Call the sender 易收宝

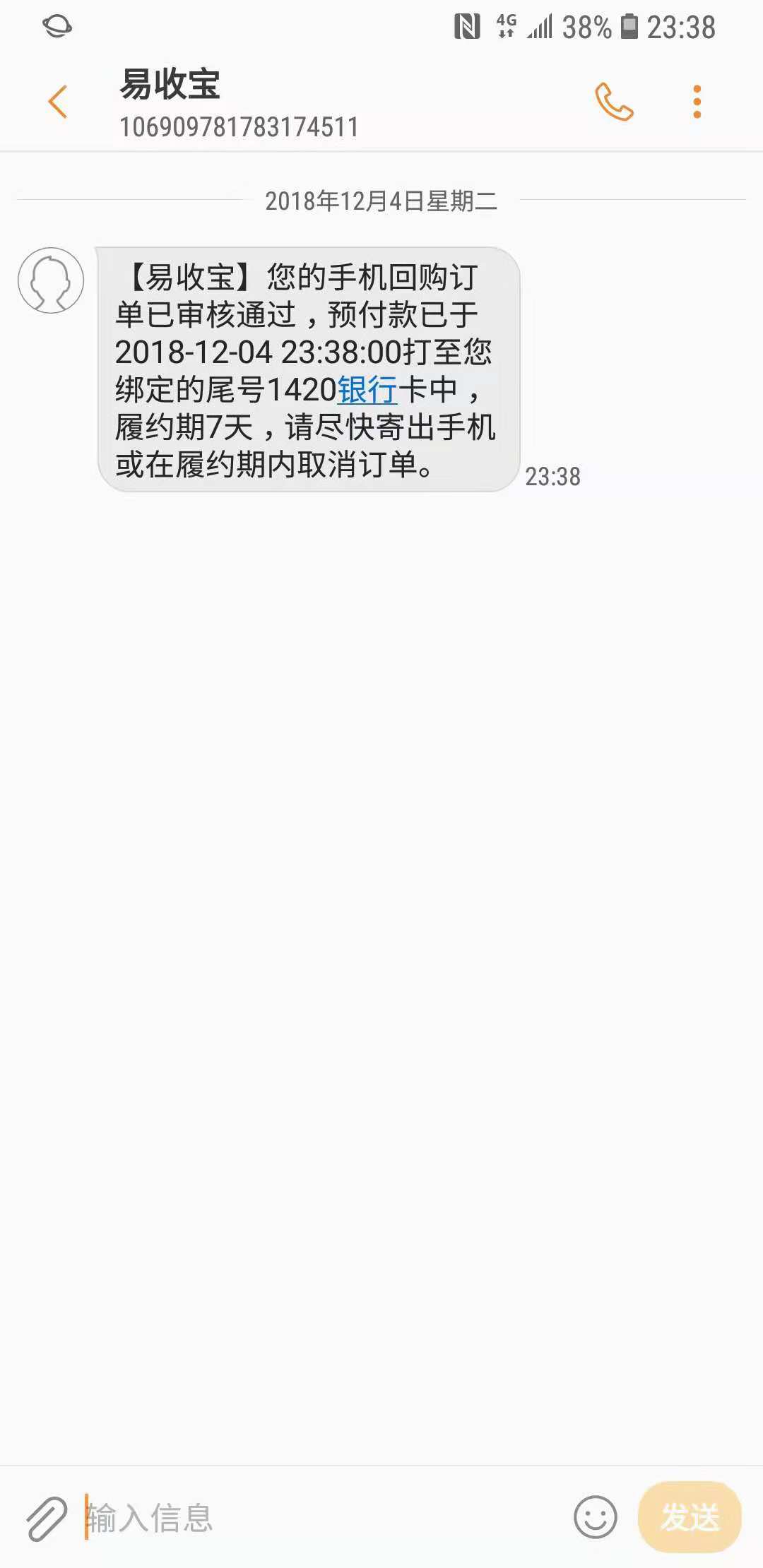tap(614, 102)
